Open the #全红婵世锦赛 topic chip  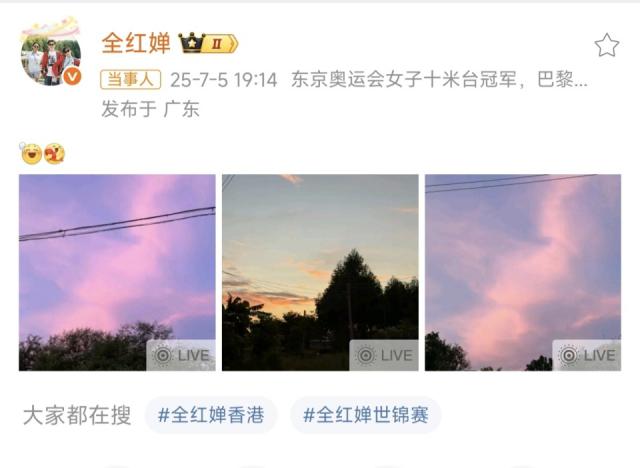(x=366, y=415)
